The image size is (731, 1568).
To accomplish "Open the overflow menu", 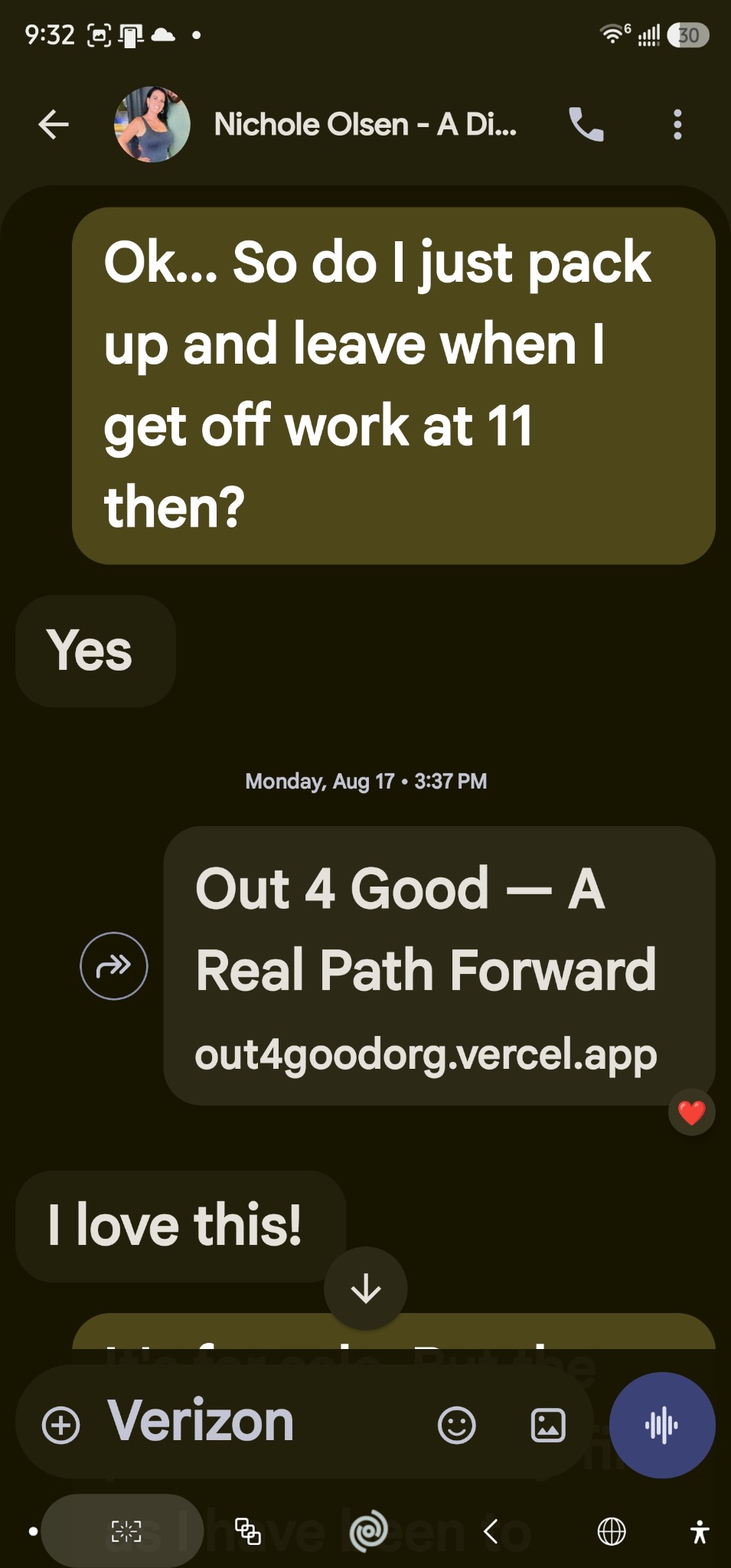I will (x=677, y=124).
